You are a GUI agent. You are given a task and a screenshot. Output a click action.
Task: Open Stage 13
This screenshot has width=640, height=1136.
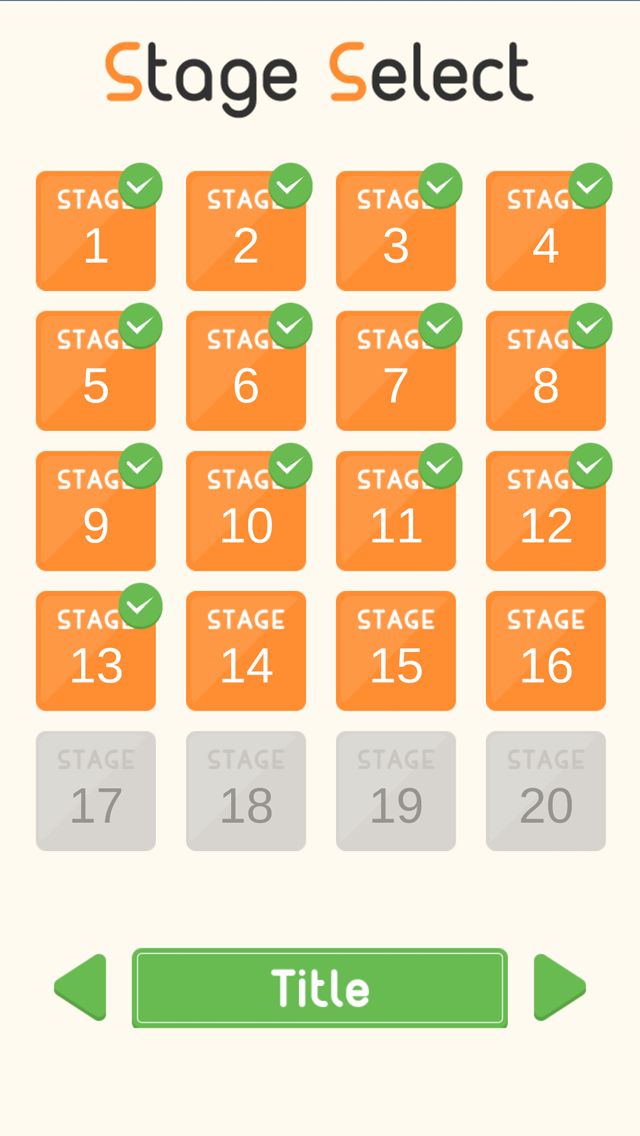[96, 652]
